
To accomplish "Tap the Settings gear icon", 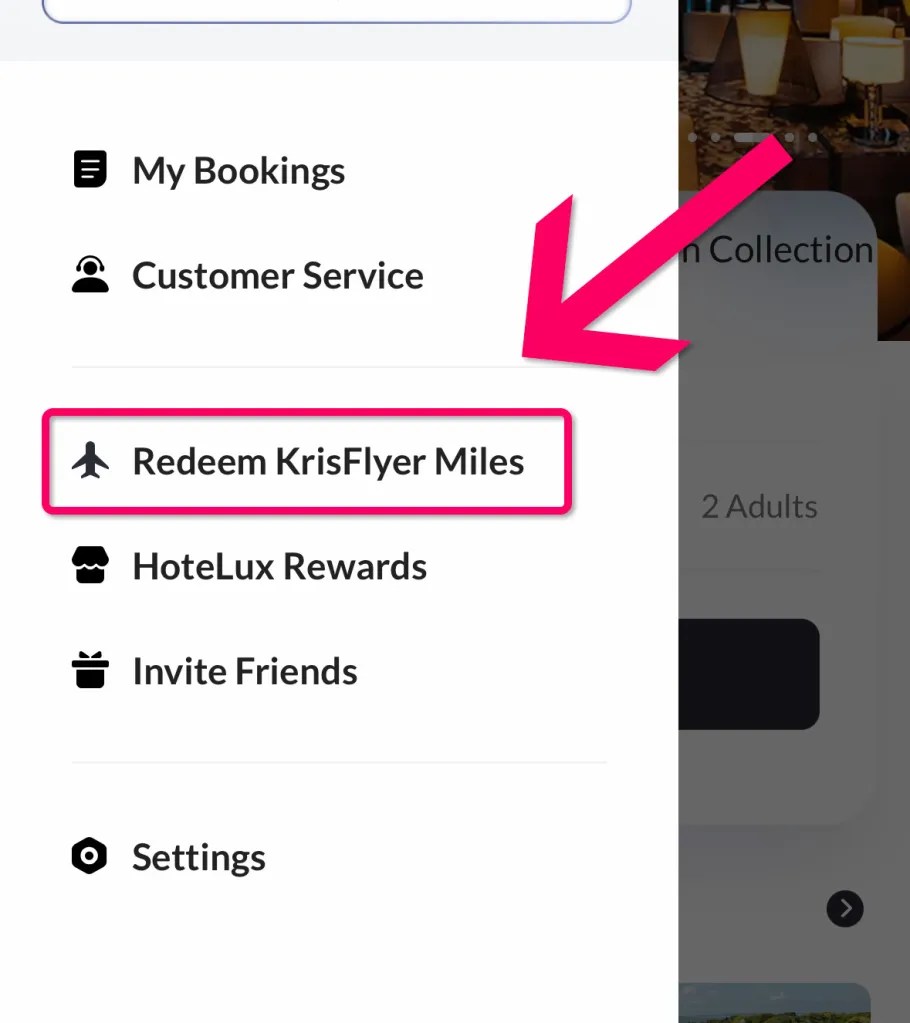I will pos(88,856).
